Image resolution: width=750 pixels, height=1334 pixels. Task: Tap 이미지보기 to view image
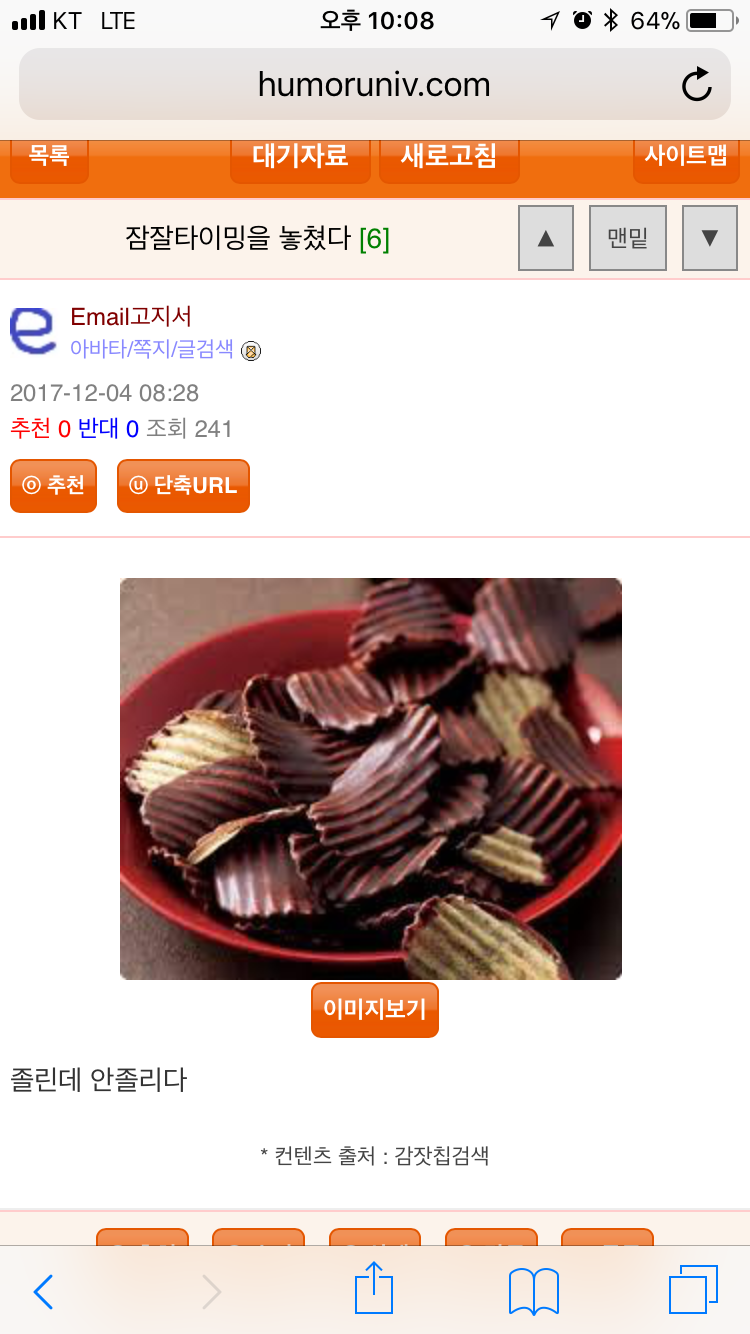pyautogui.click(x=375, y=1010)
